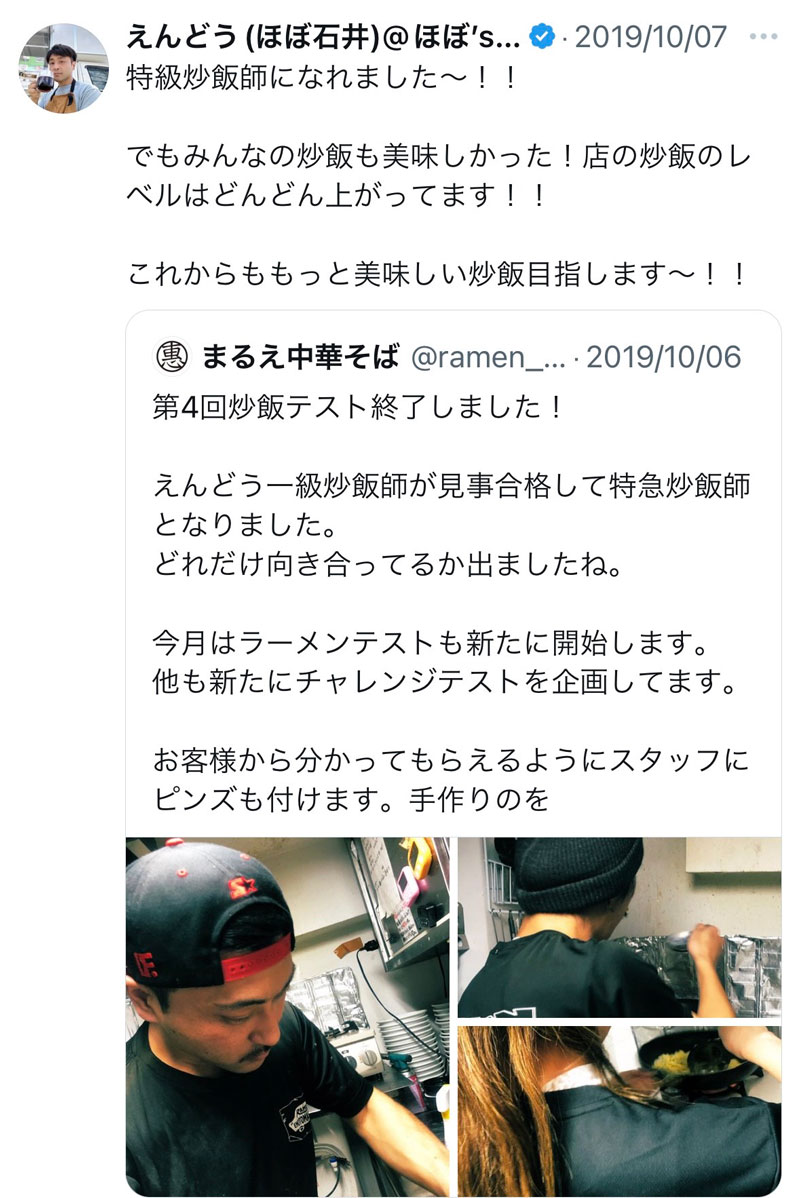
Task: Click the blue verified checkmark badge
Action: 541,33
